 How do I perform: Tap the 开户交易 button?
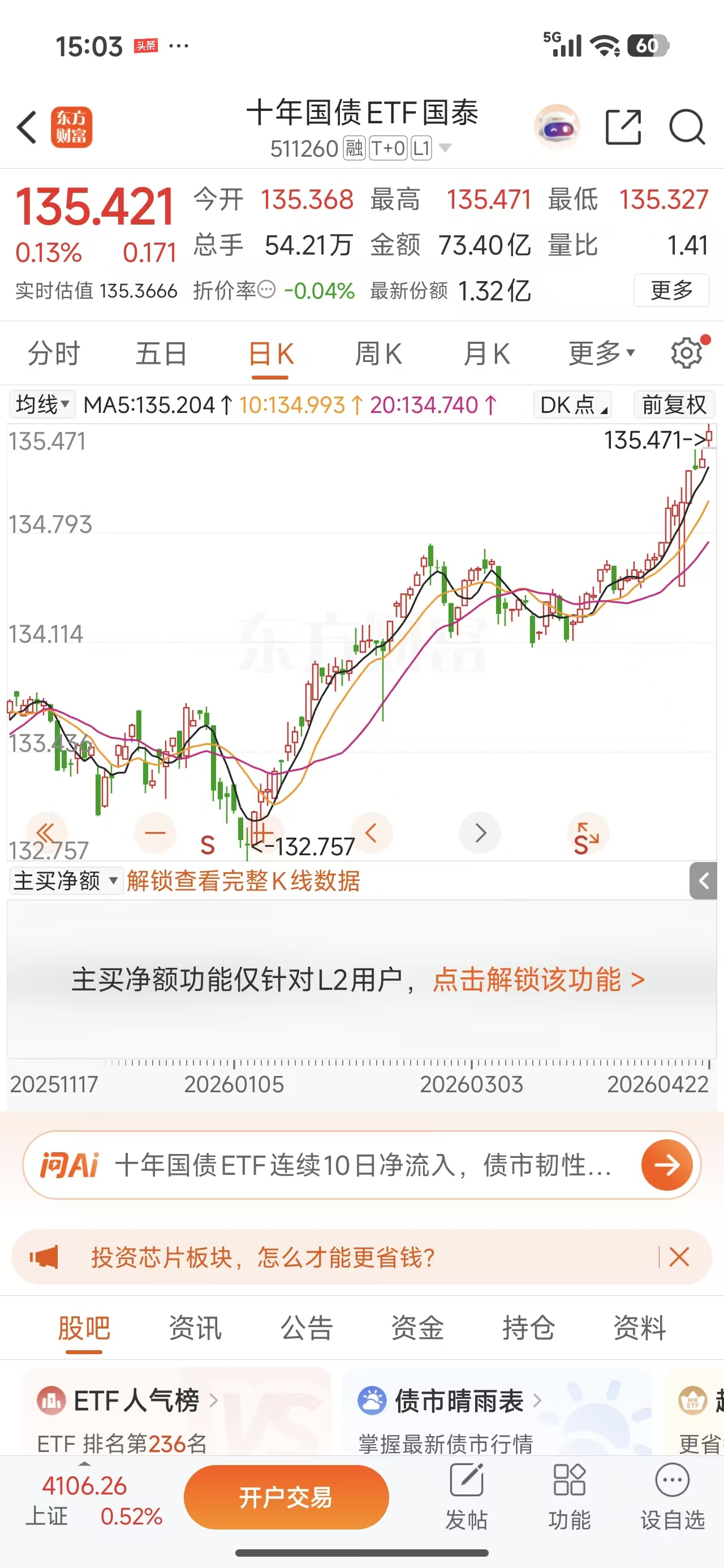[286, 1497]
